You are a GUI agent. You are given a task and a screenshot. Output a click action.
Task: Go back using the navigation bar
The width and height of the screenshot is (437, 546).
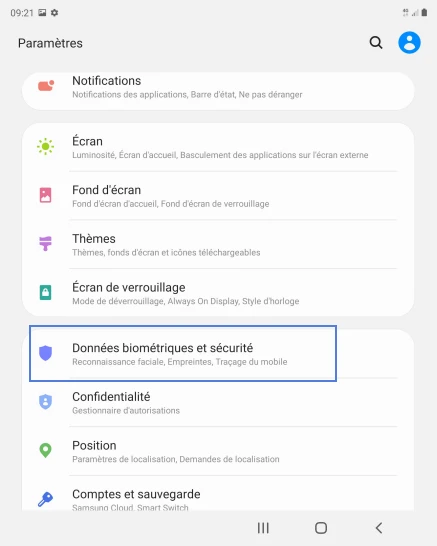pyautogui.click(x=379, y=528)
